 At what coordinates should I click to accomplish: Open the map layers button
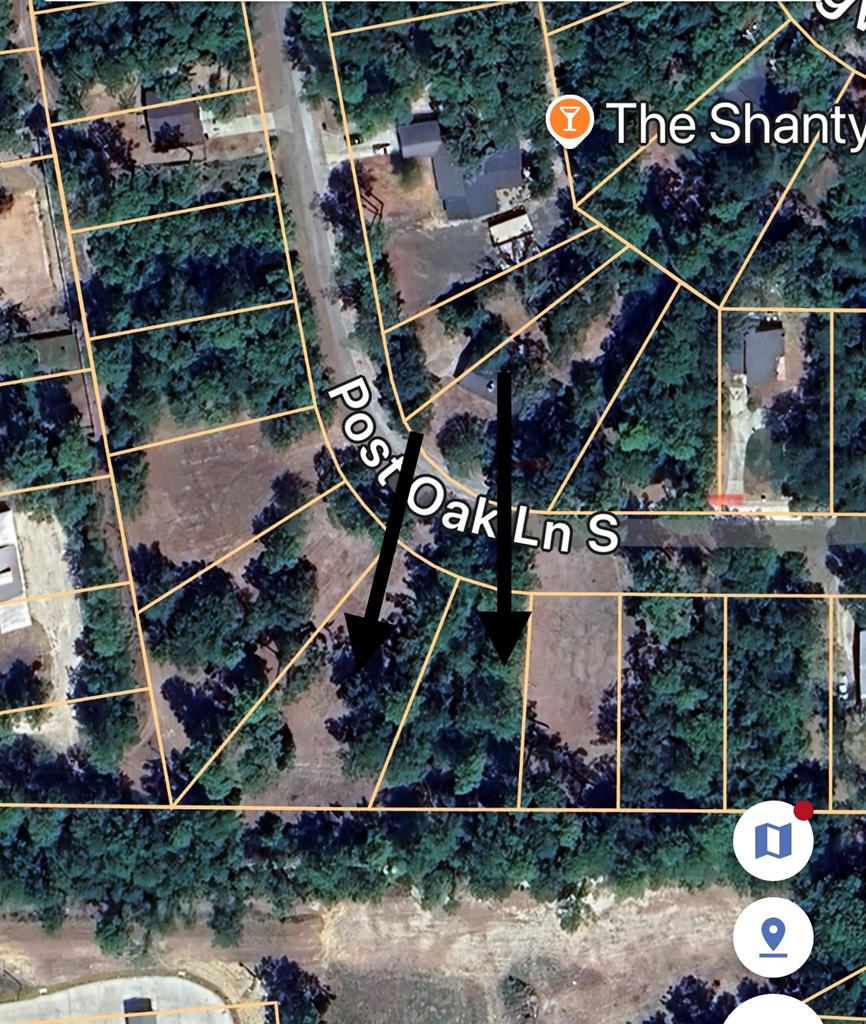point(772,841)
